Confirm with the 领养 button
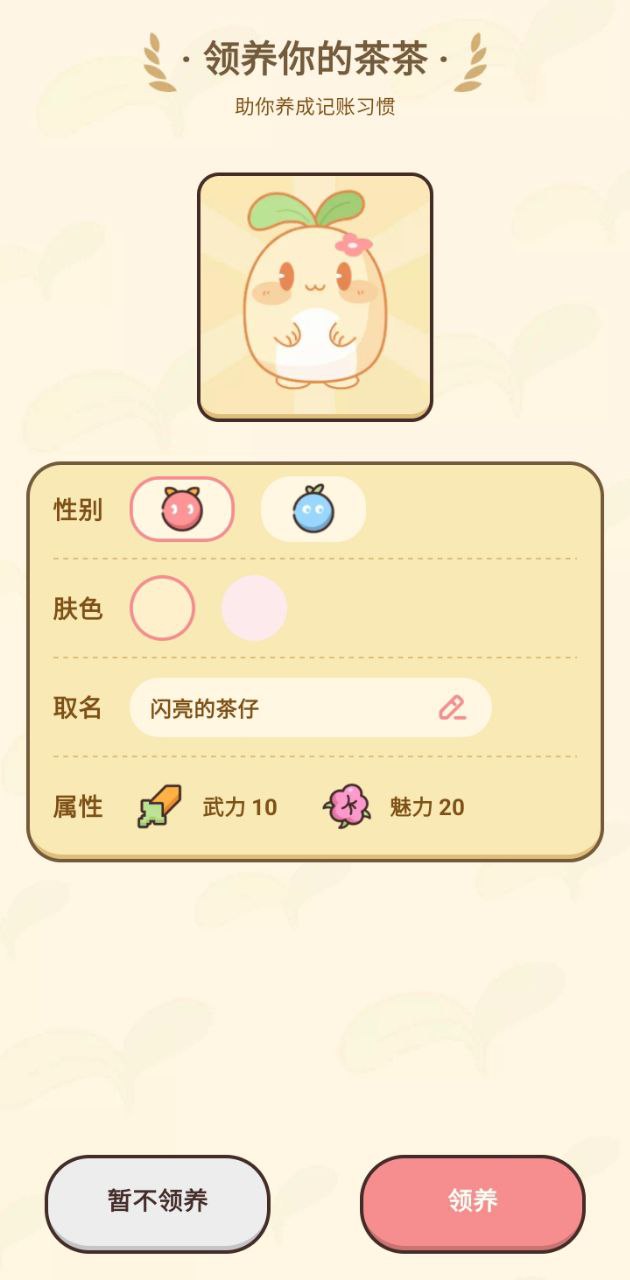 coord(473,1201)
